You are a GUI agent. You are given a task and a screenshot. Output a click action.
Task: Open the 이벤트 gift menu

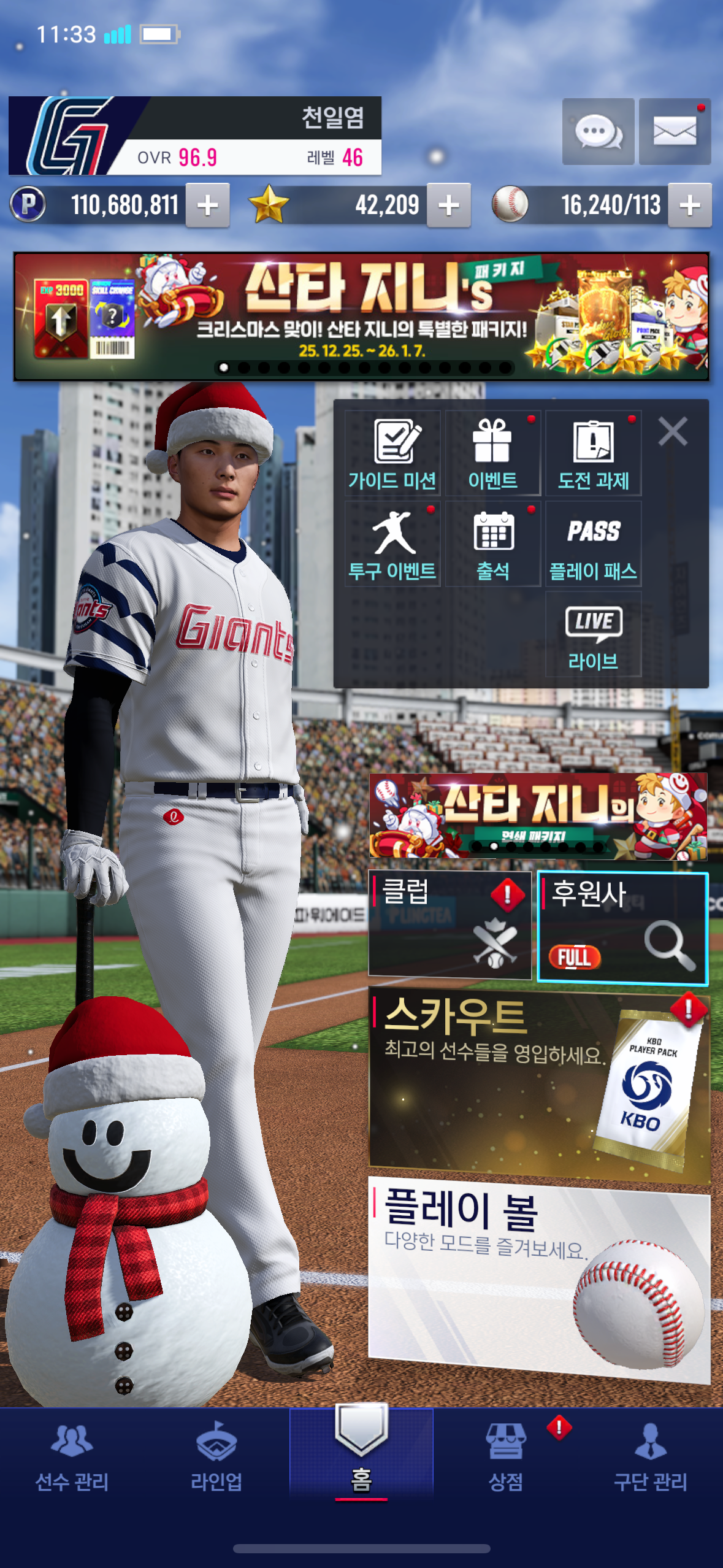(x=493, y=453)
